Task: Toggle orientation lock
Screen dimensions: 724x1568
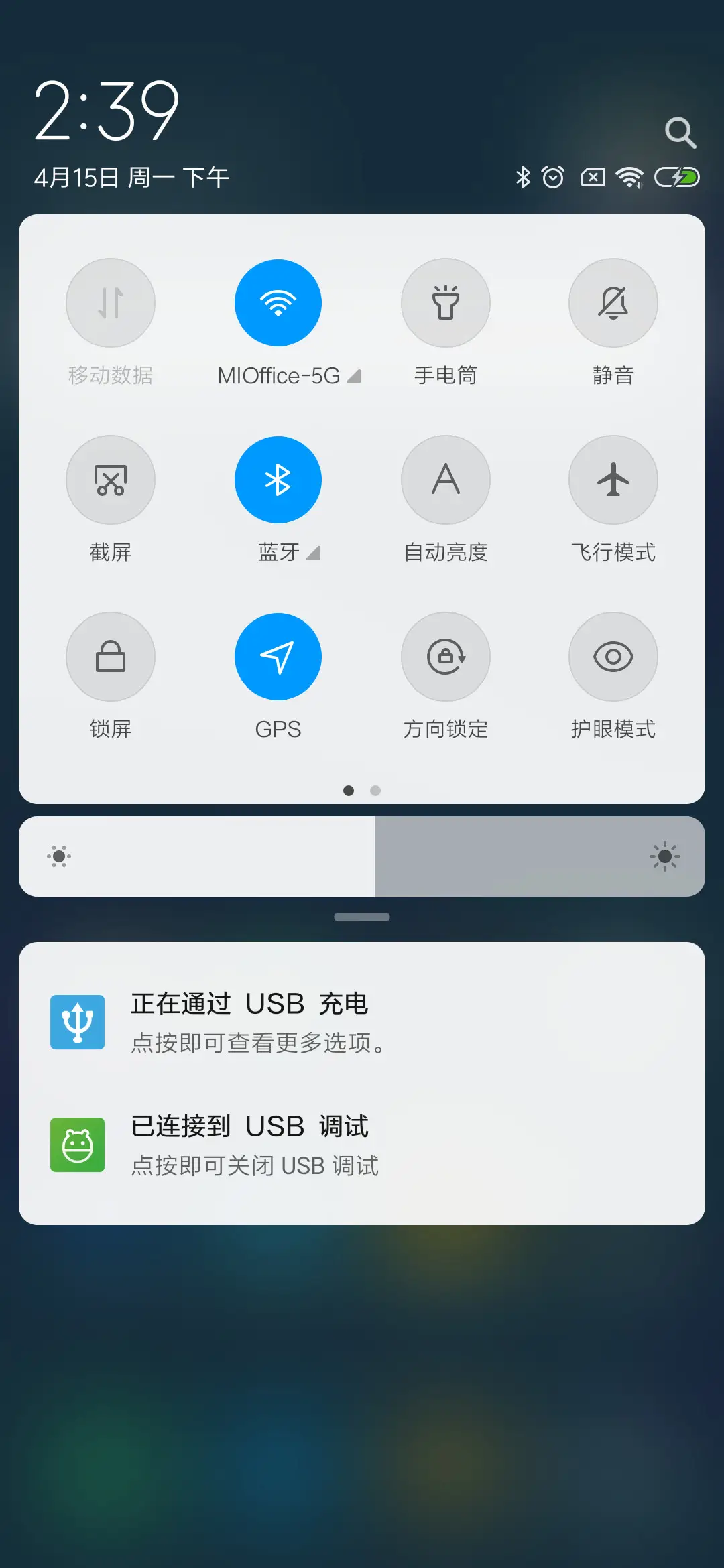Action: pos(446,657)
